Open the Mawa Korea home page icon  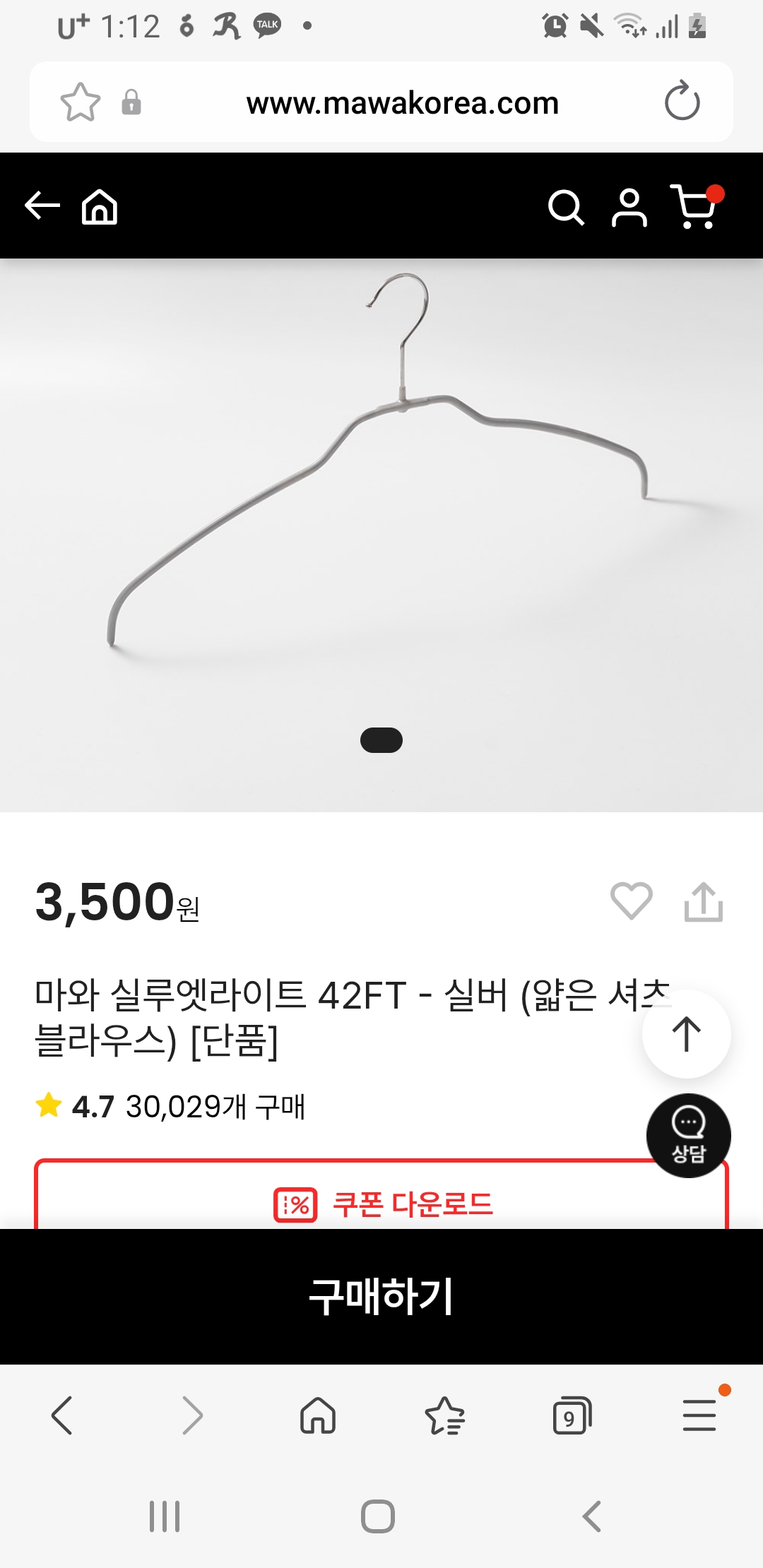tap(100, 207)
